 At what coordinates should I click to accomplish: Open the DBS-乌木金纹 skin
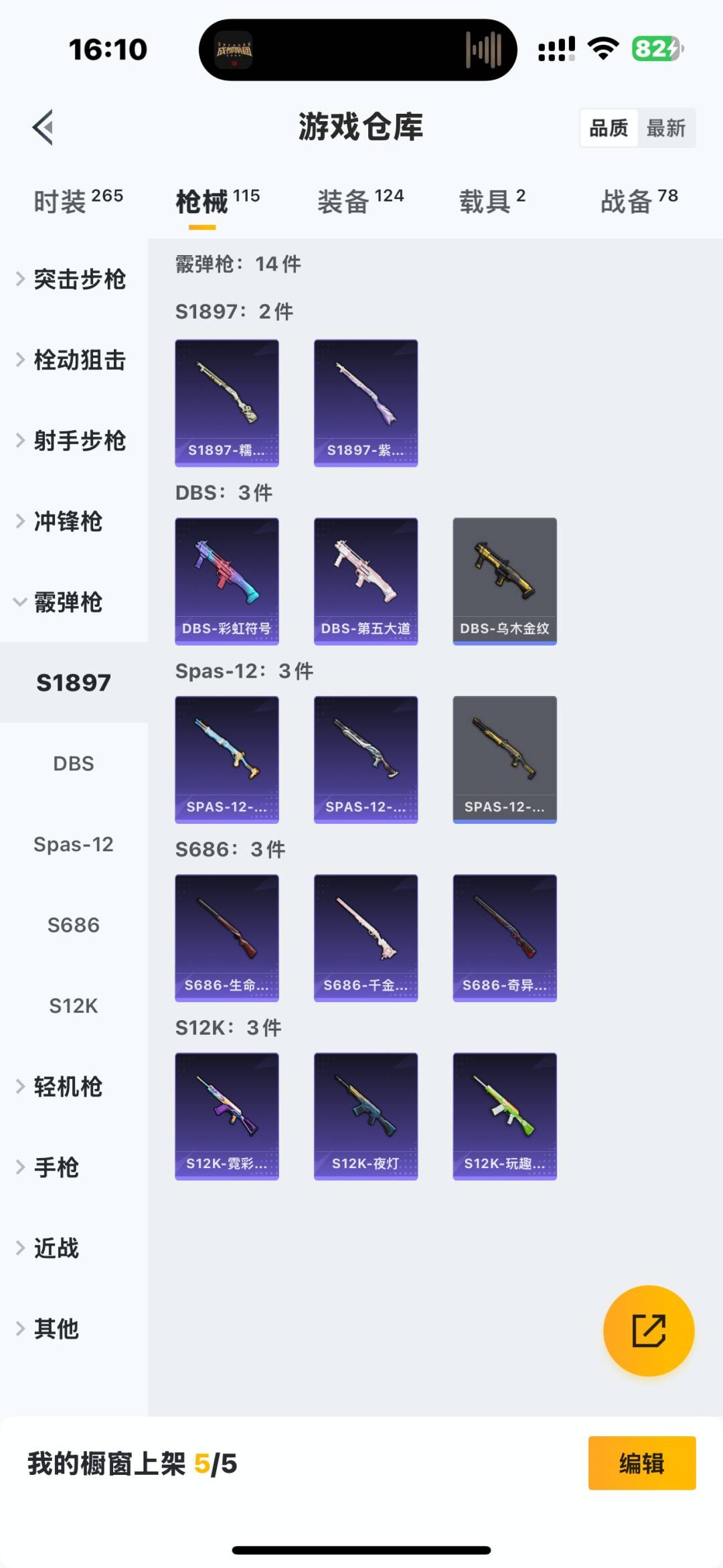click(x=505, y=581)
